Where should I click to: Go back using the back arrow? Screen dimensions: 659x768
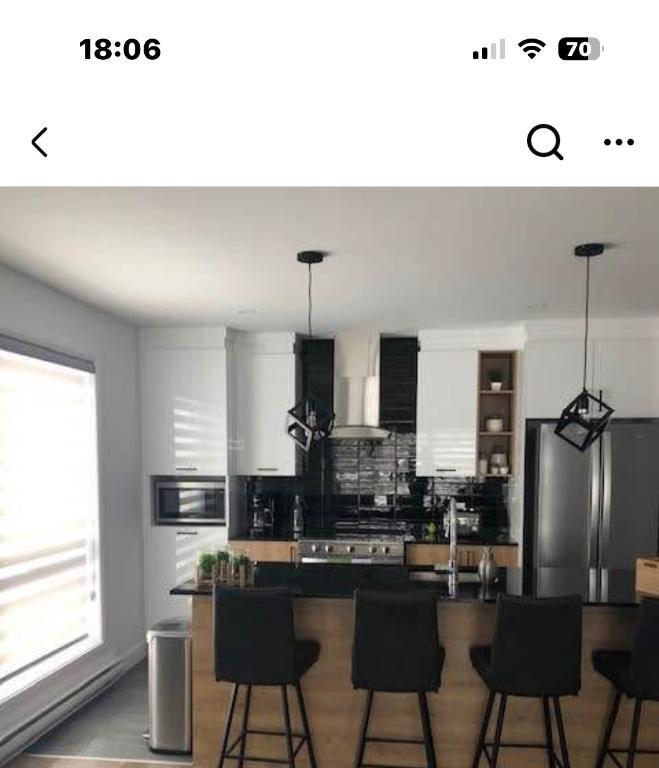coord(40,142)
